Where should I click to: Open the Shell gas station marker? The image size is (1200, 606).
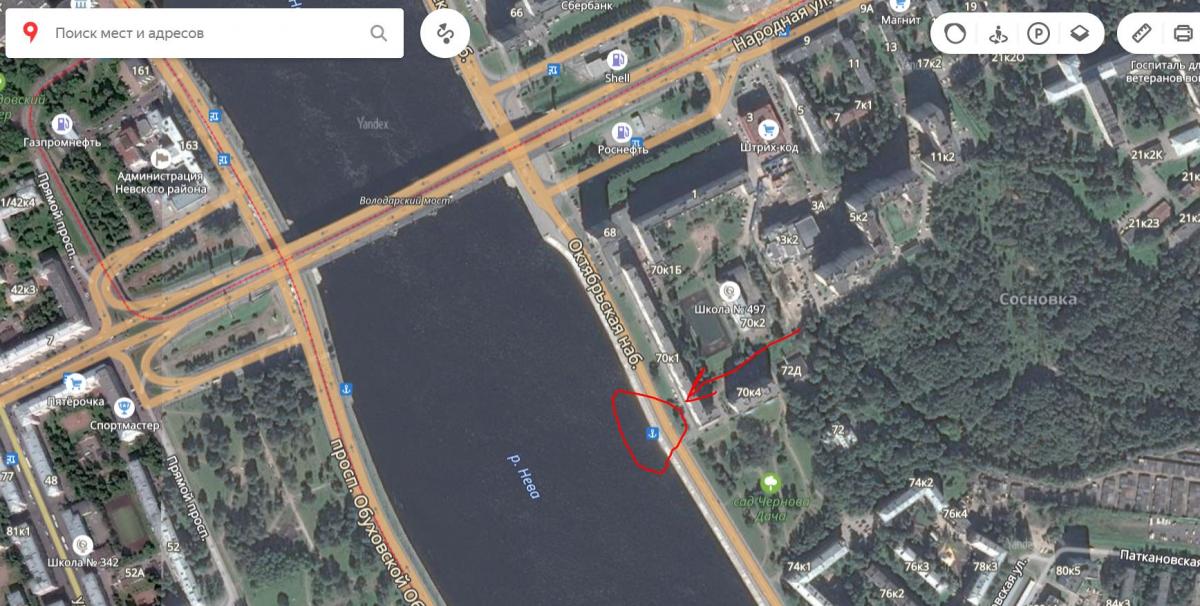[x=617, y=60]
